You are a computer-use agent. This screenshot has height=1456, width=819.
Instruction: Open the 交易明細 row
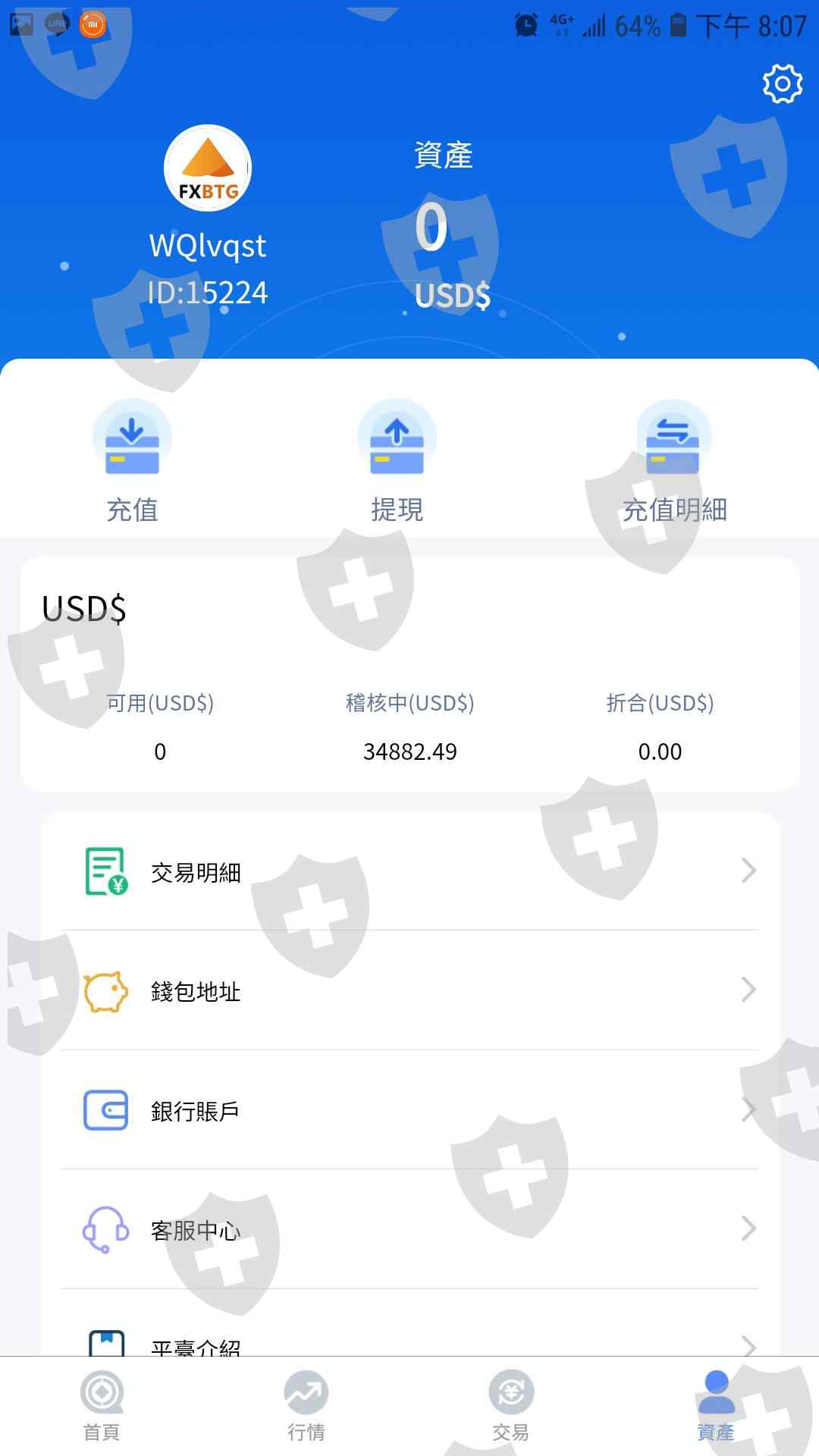[x=409, y=871]
